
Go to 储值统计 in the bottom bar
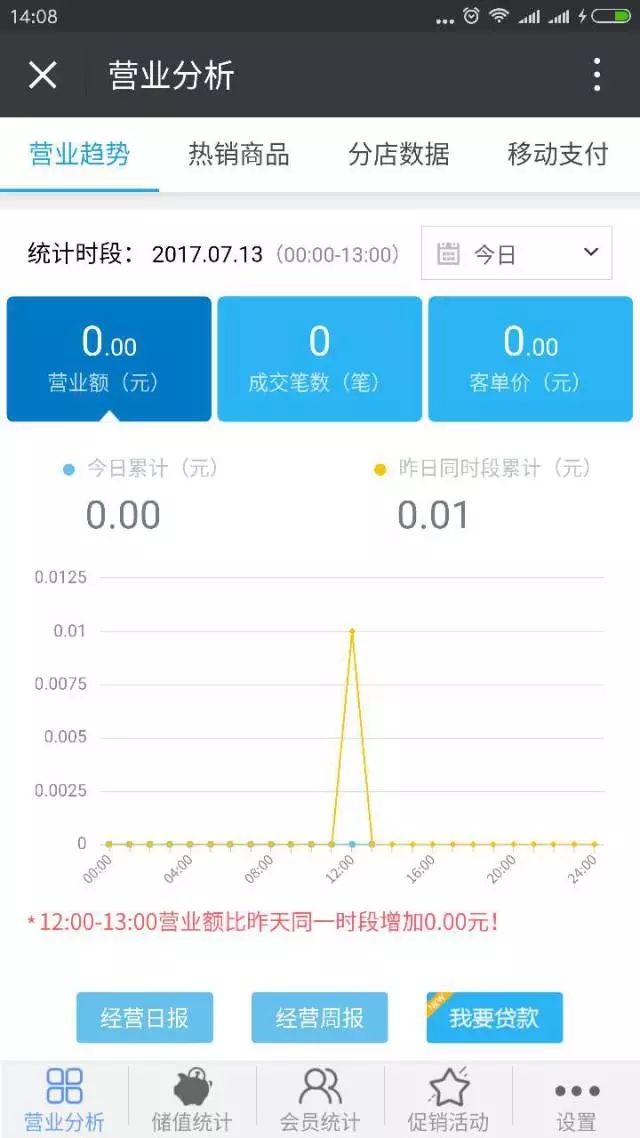point(192,1099)
